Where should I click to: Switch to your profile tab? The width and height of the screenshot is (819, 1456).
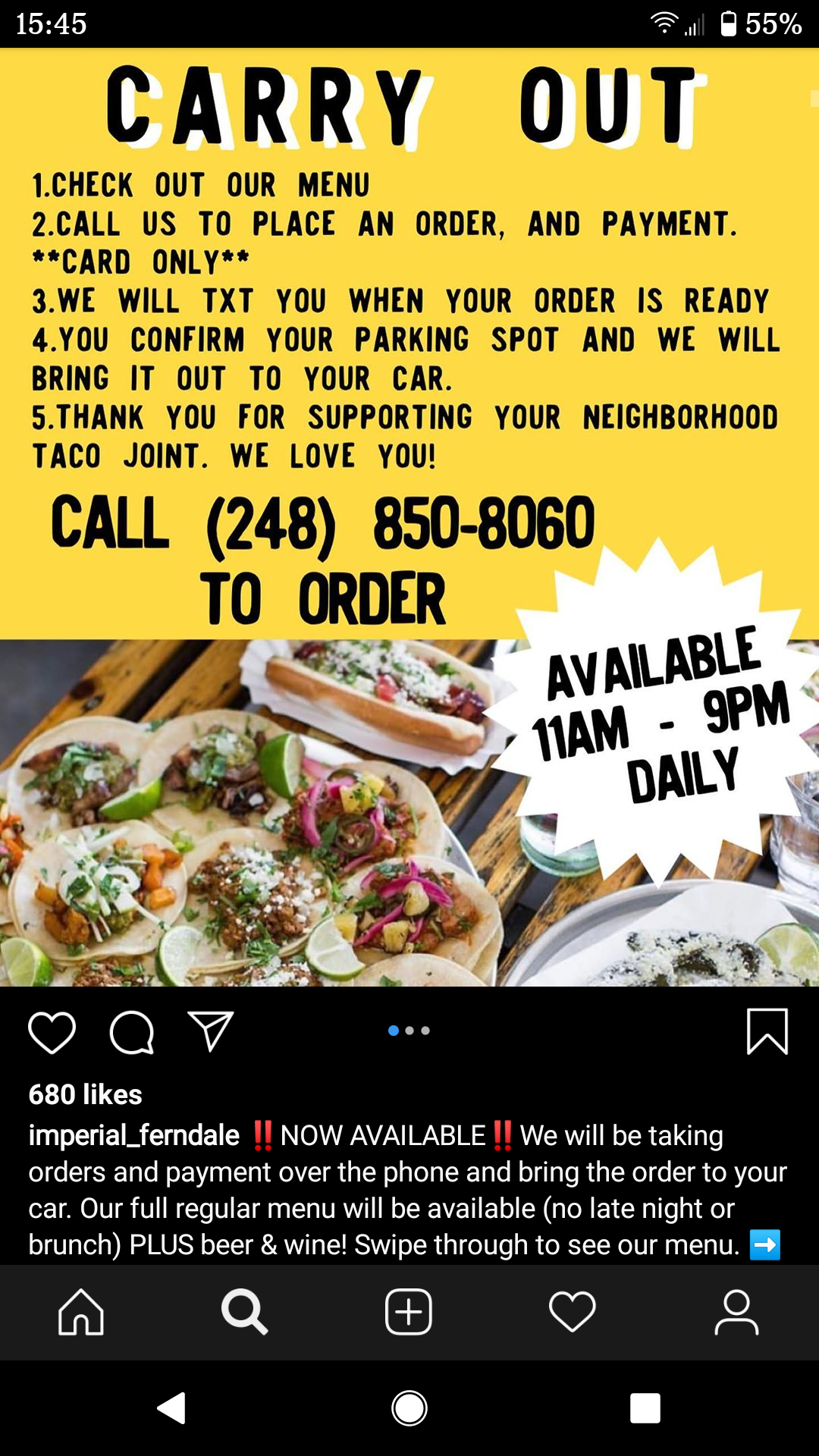pyautogui.click(x=736, y=1312)
